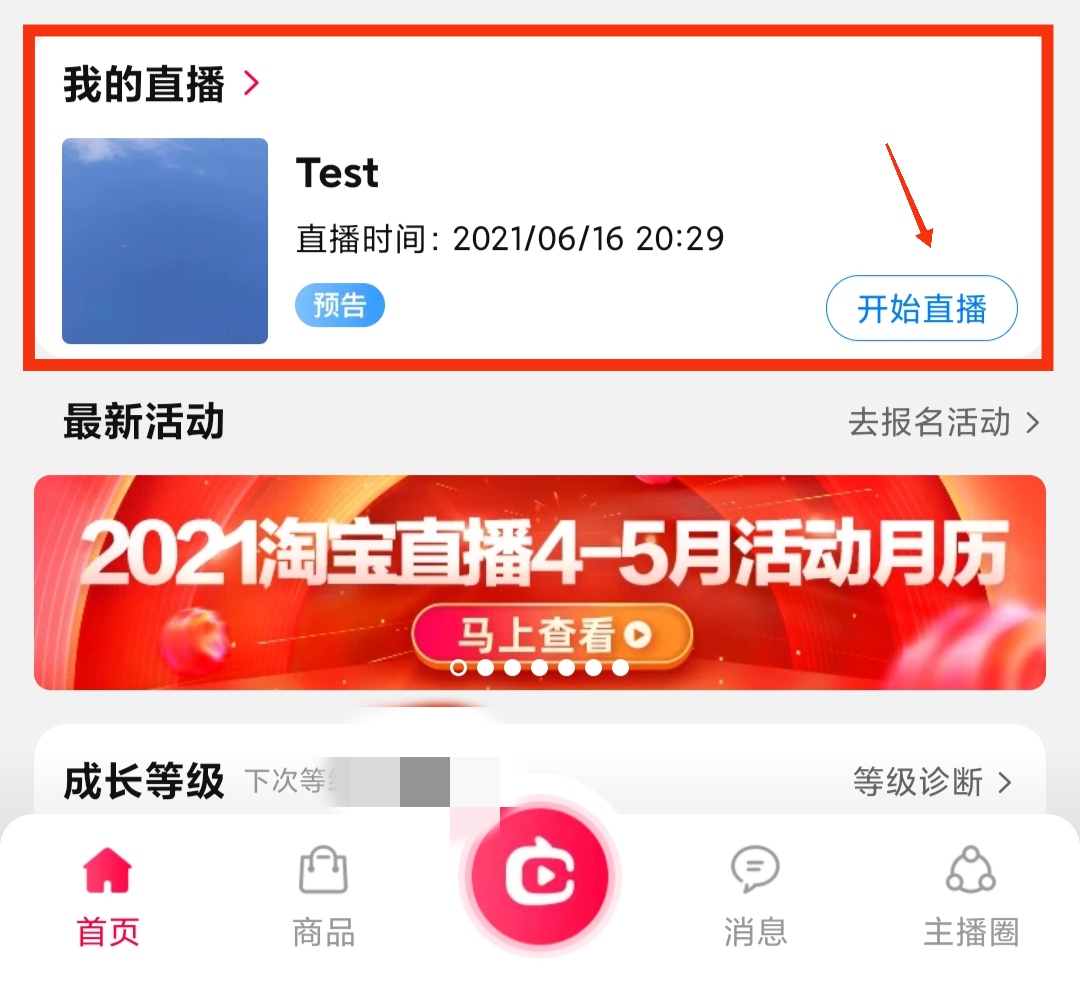Switch to the 主播圈 tab
This screenshot has width=1080, height=1007.
click(x=970, y=896)
